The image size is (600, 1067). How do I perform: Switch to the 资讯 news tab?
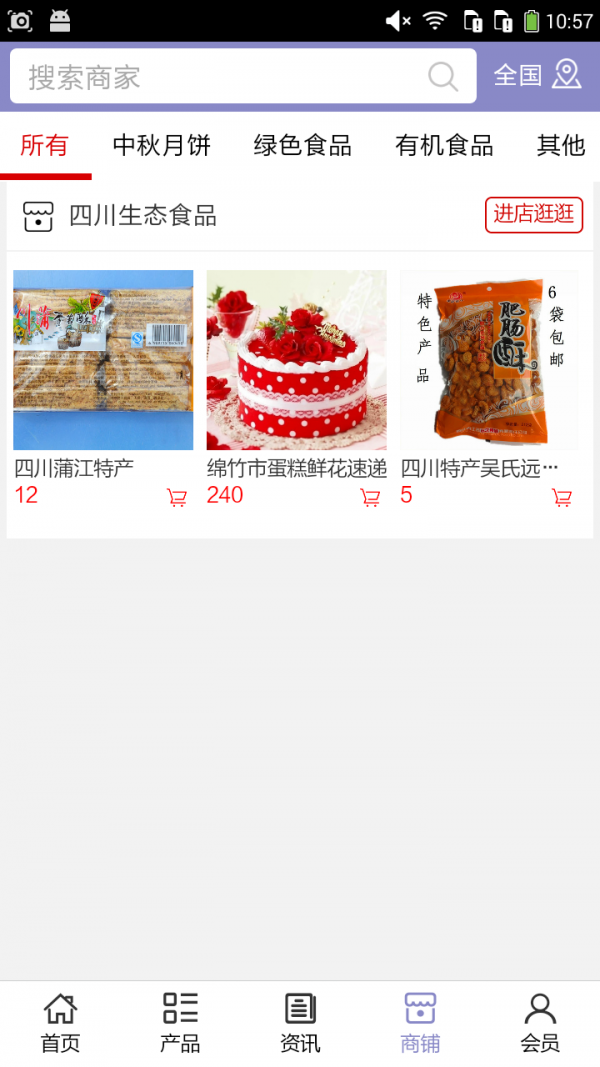(x=300, y=1023)
